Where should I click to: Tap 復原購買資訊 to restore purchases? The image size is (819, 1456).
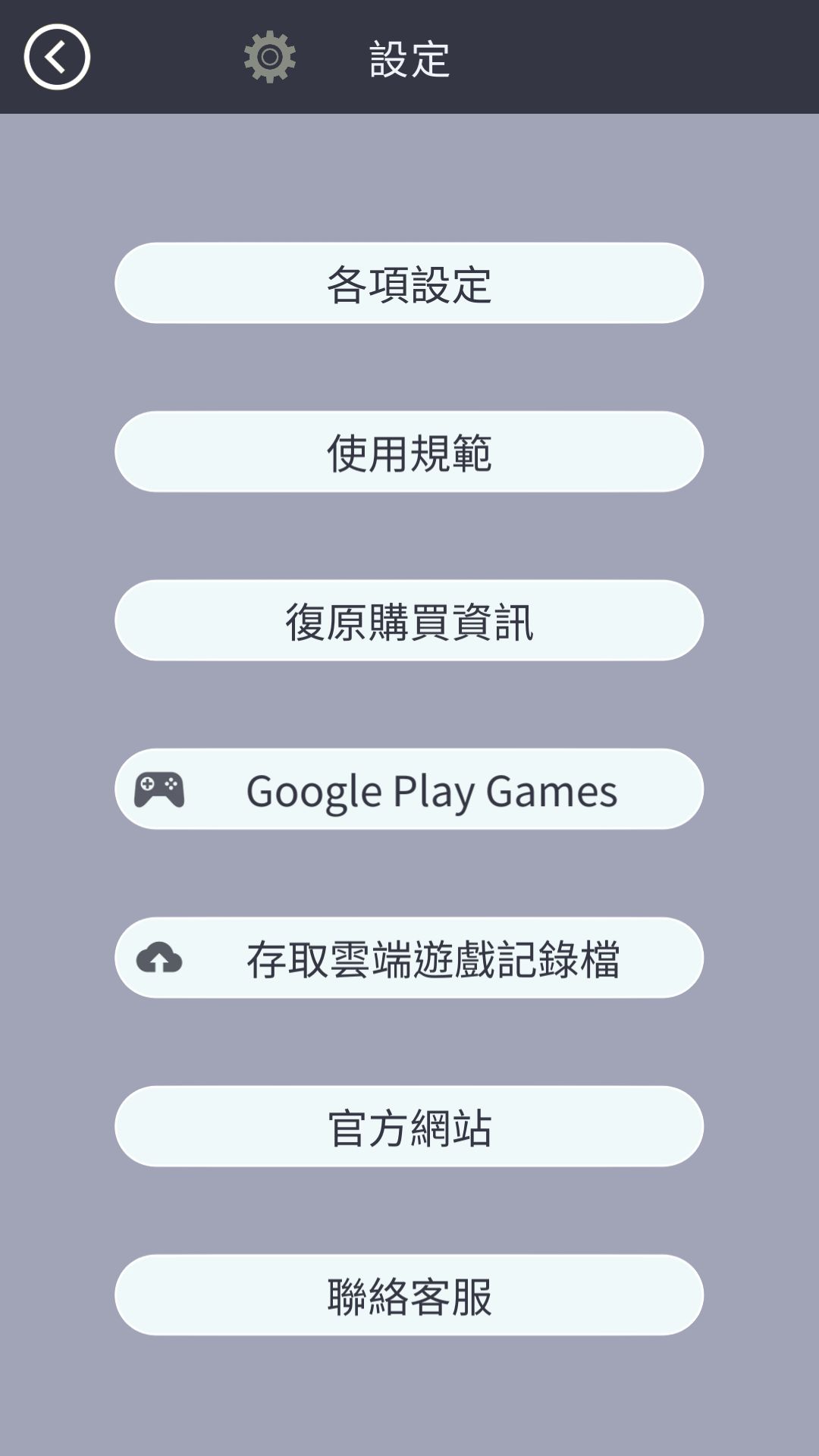(409, 620)
